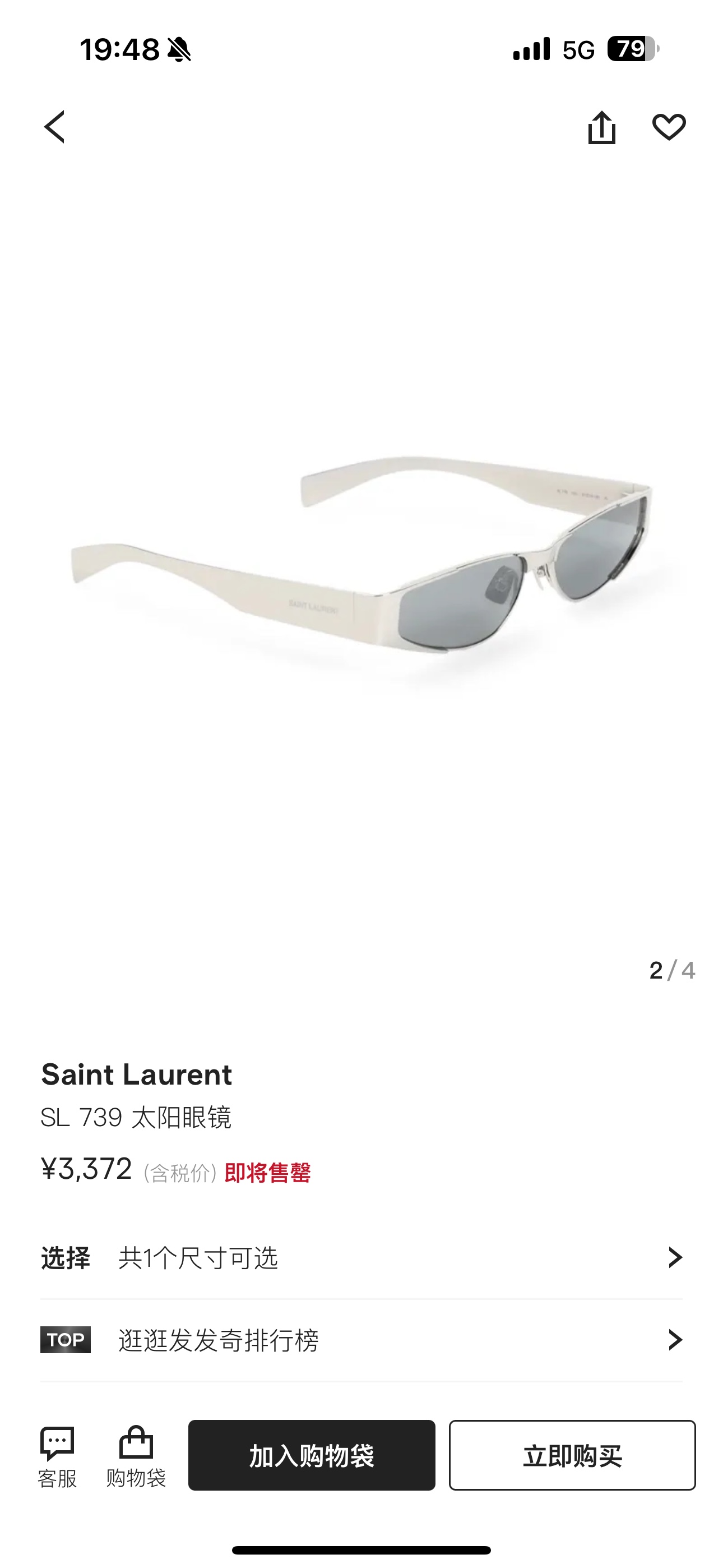
Task: Share this Saint Laurent product
Action: (601, 127)
